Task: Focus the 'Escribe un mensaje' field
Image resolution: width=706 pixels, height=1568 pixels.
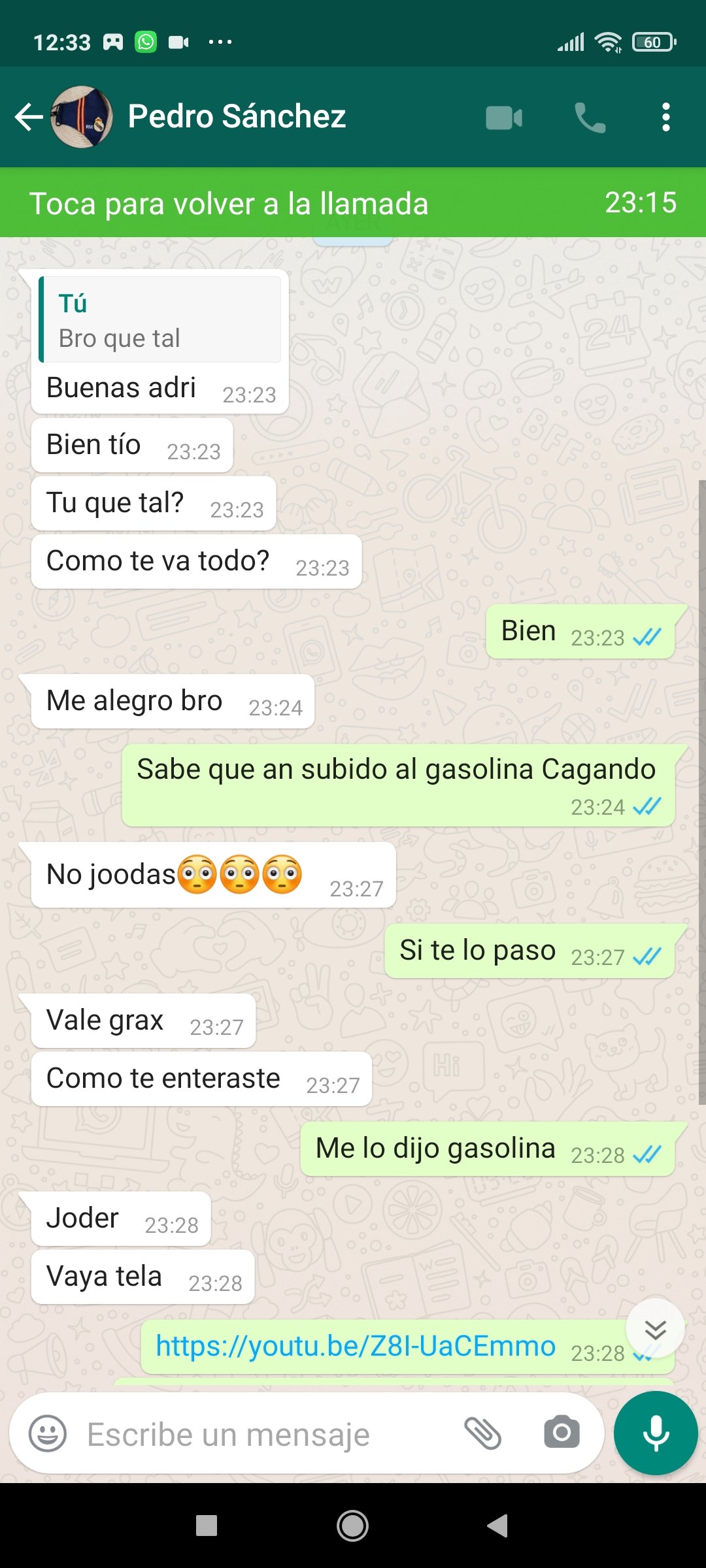Action: (x=261, y=1435)
